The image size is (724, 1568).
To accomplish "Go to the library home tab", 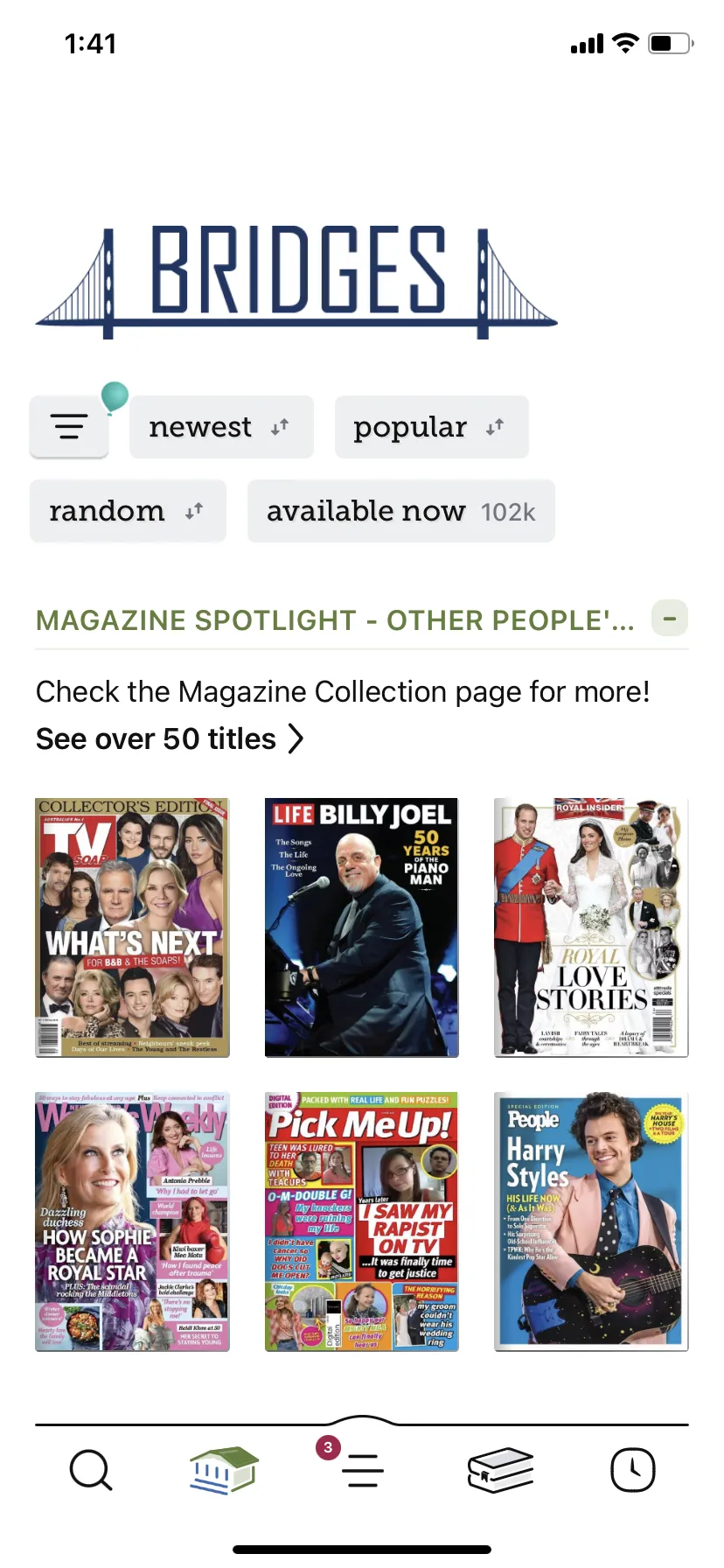I will (225, 1470).
